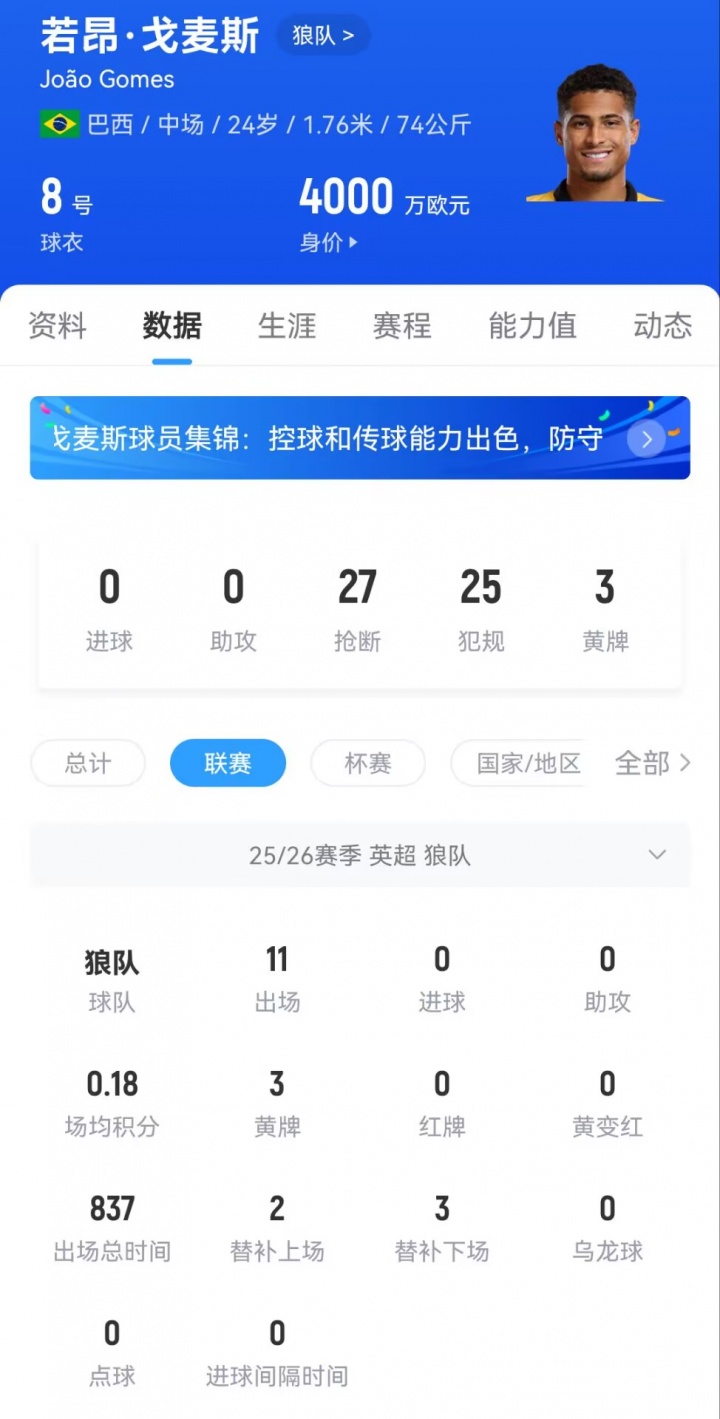Filter stats by 国家/地区
The width and height of the screenshot is (720, 1419).
click(528, 764)
